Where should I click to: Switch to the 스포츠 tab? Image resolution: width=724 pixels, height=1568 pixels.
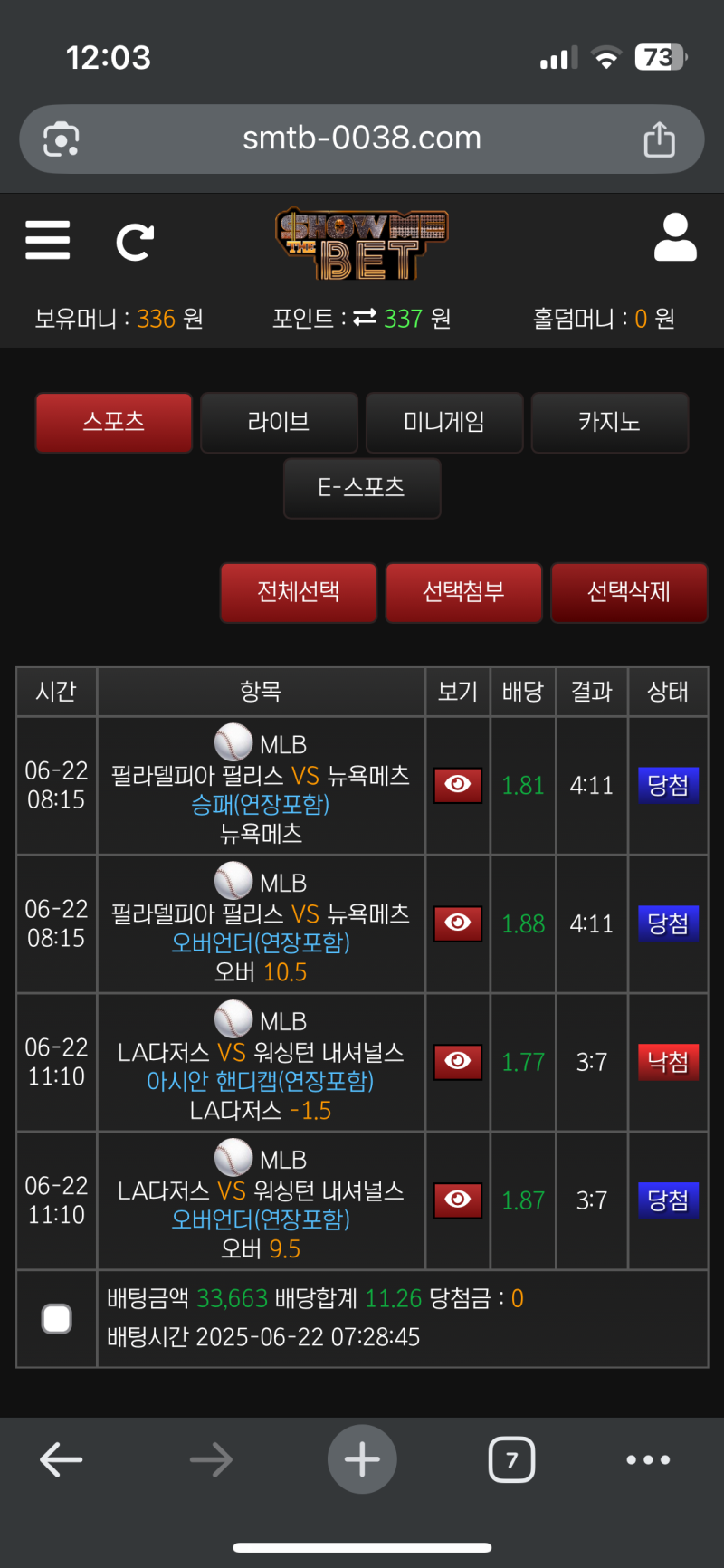[x=114, y=423]
